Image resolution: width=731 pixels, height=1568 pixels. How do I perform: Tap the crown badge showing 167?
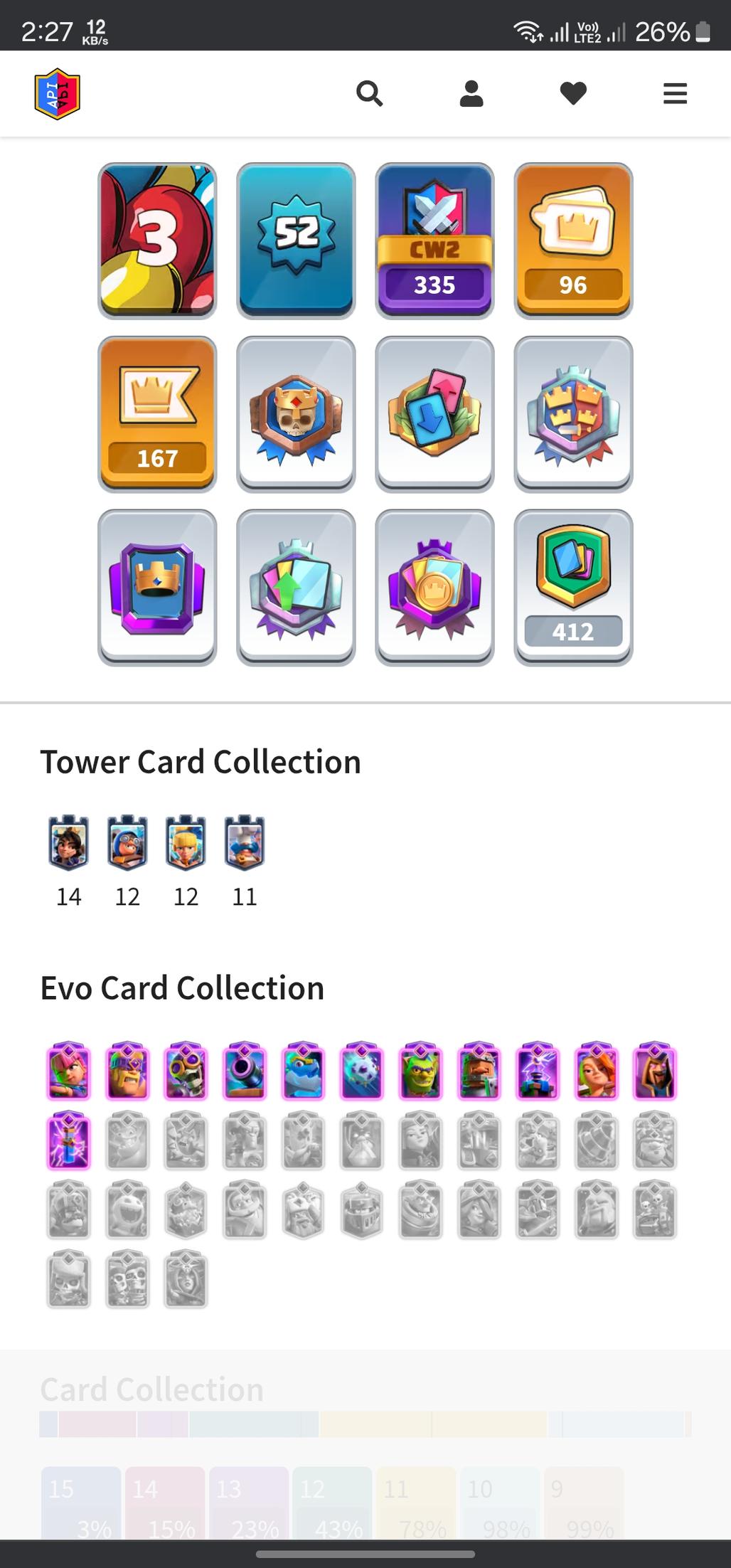pos(157,414)
